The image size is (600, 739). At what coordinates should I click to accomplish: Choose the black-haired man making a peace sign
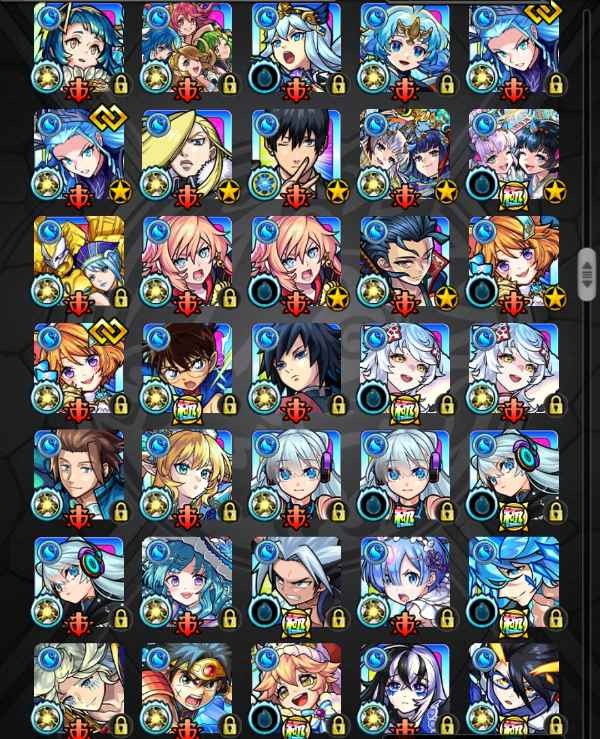[x=296, y=153]
